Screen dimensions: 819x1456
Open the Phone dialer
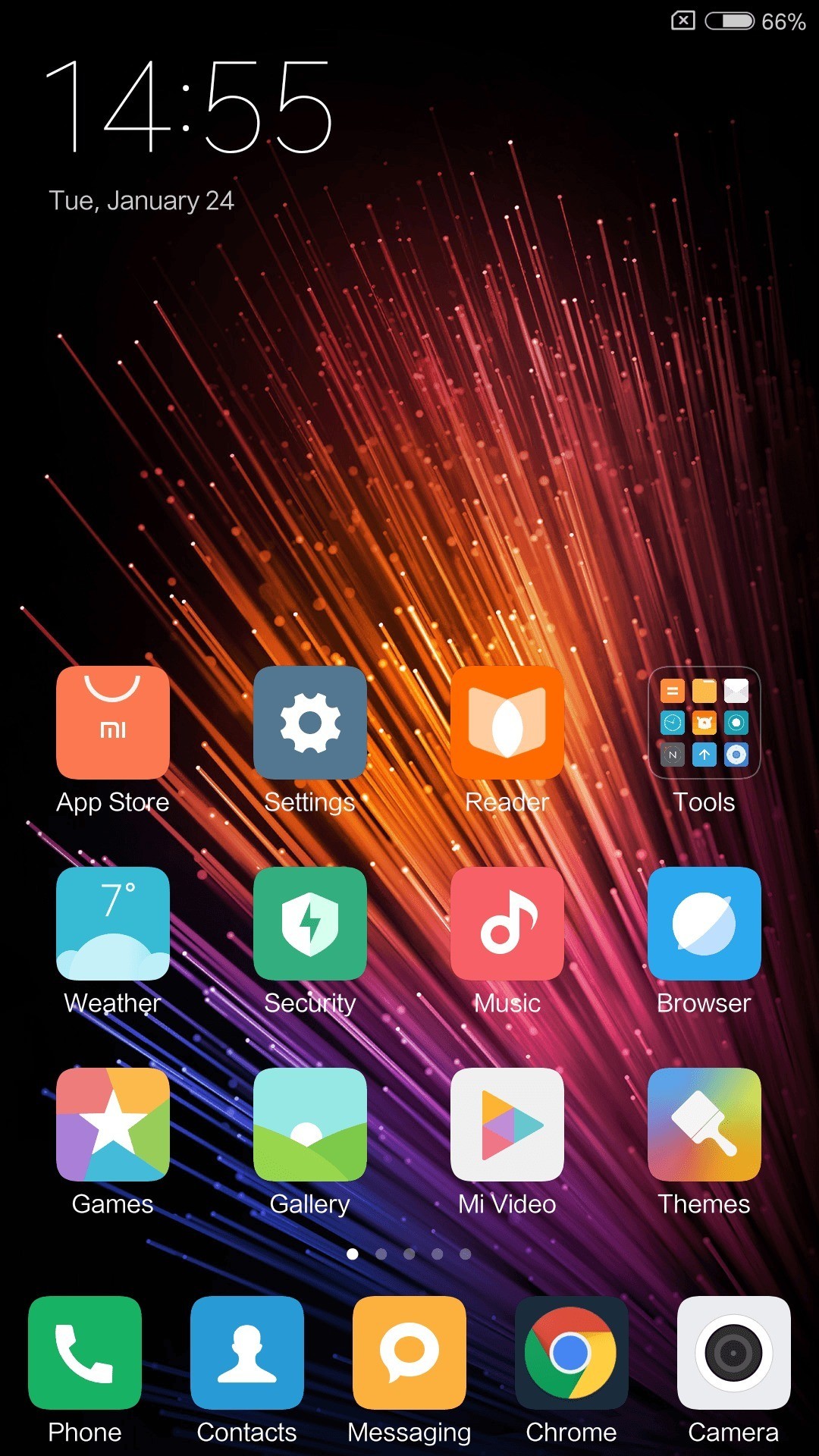[85, 1353]
